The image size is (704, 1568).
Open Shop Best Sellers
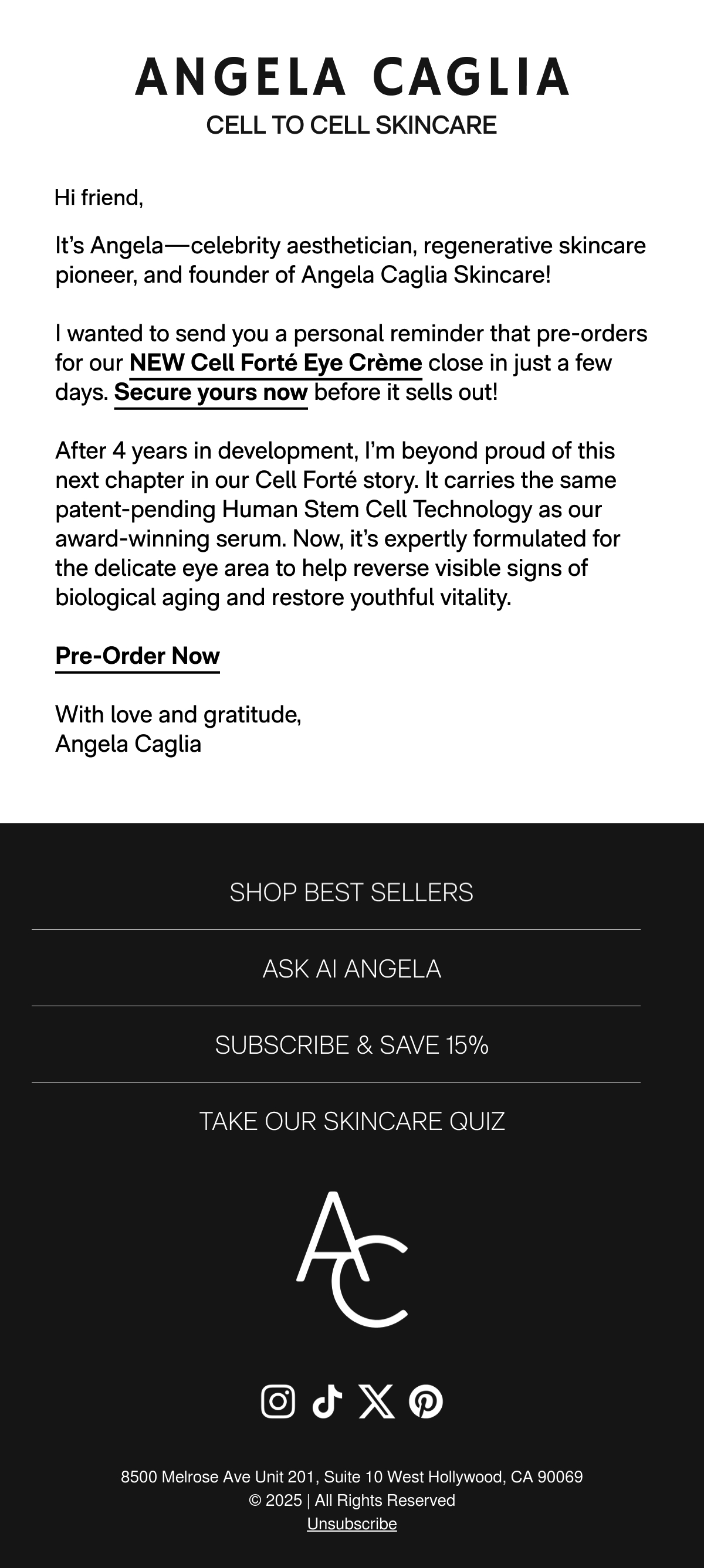point(351,892)
